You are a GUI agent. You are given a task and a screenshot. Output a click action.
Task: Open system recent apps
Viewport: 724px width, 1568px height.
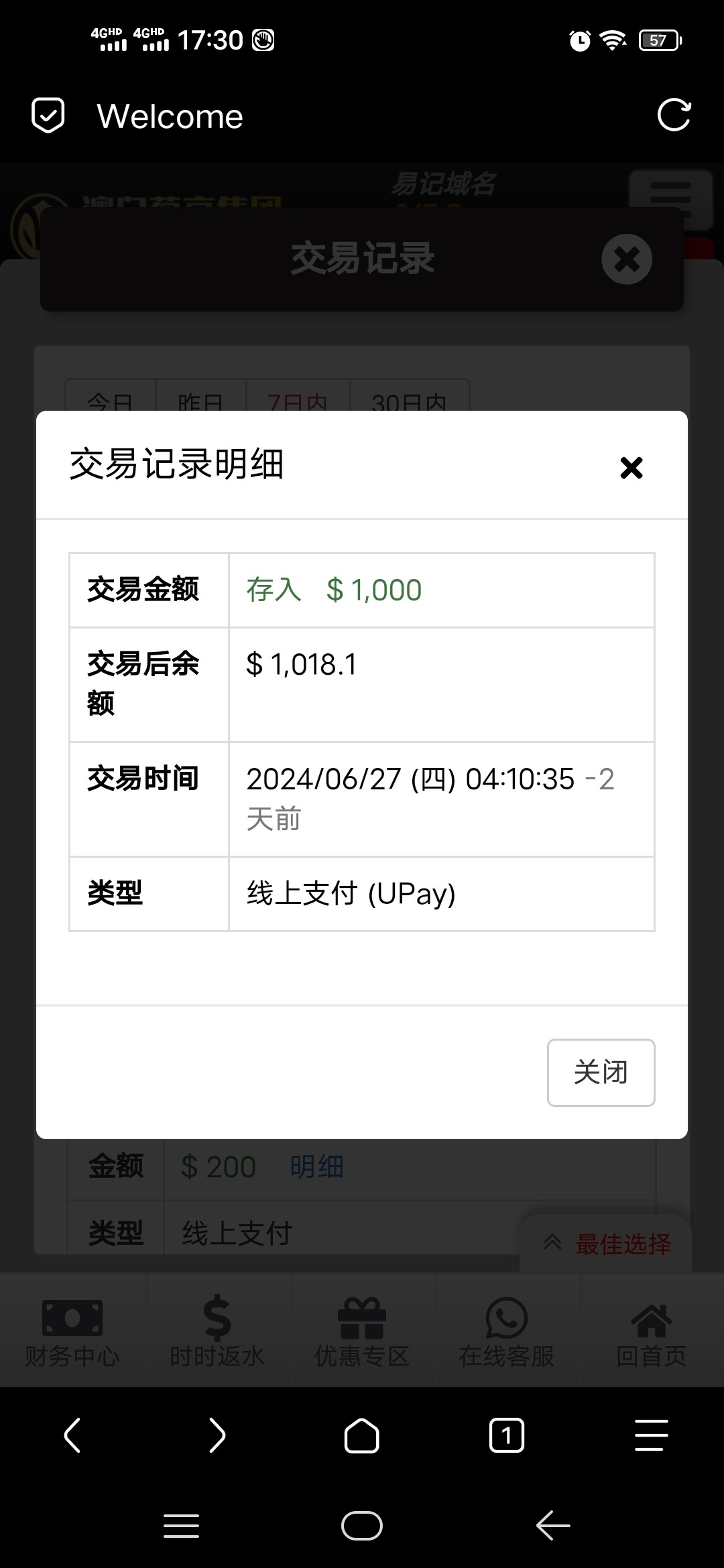pyautogui.click(x=181, y=1526)
